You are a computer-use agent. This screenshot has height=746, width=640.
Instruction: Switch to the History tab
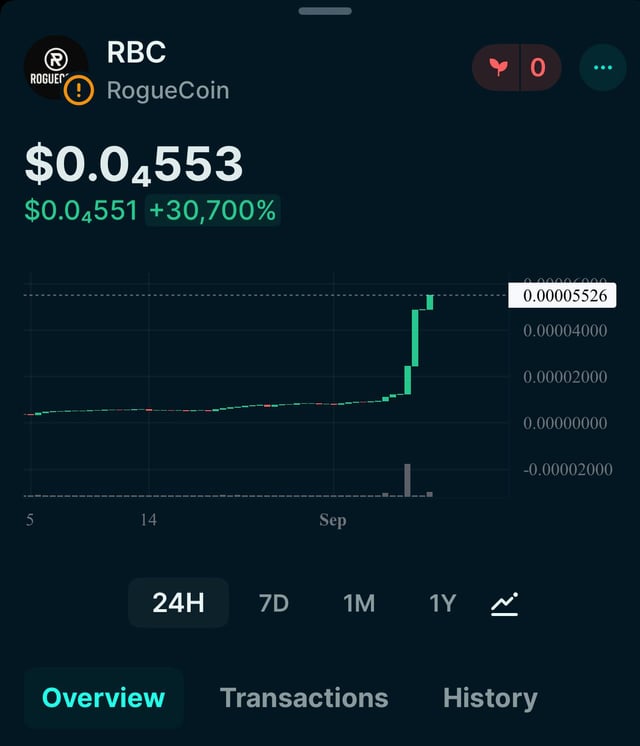pyautogui.click(x=490, y=698)
